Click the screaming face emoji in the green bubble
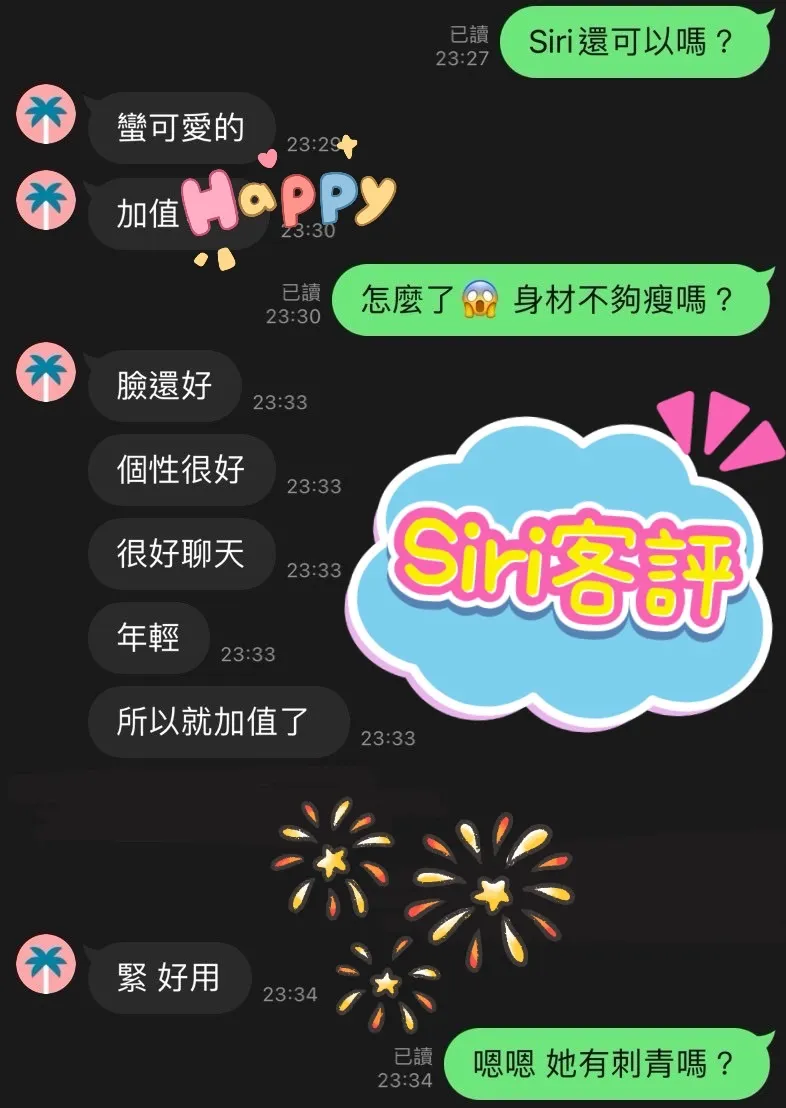Viewport: 786px width, 1108px height. pyautogui.click(x=482, y=299)
